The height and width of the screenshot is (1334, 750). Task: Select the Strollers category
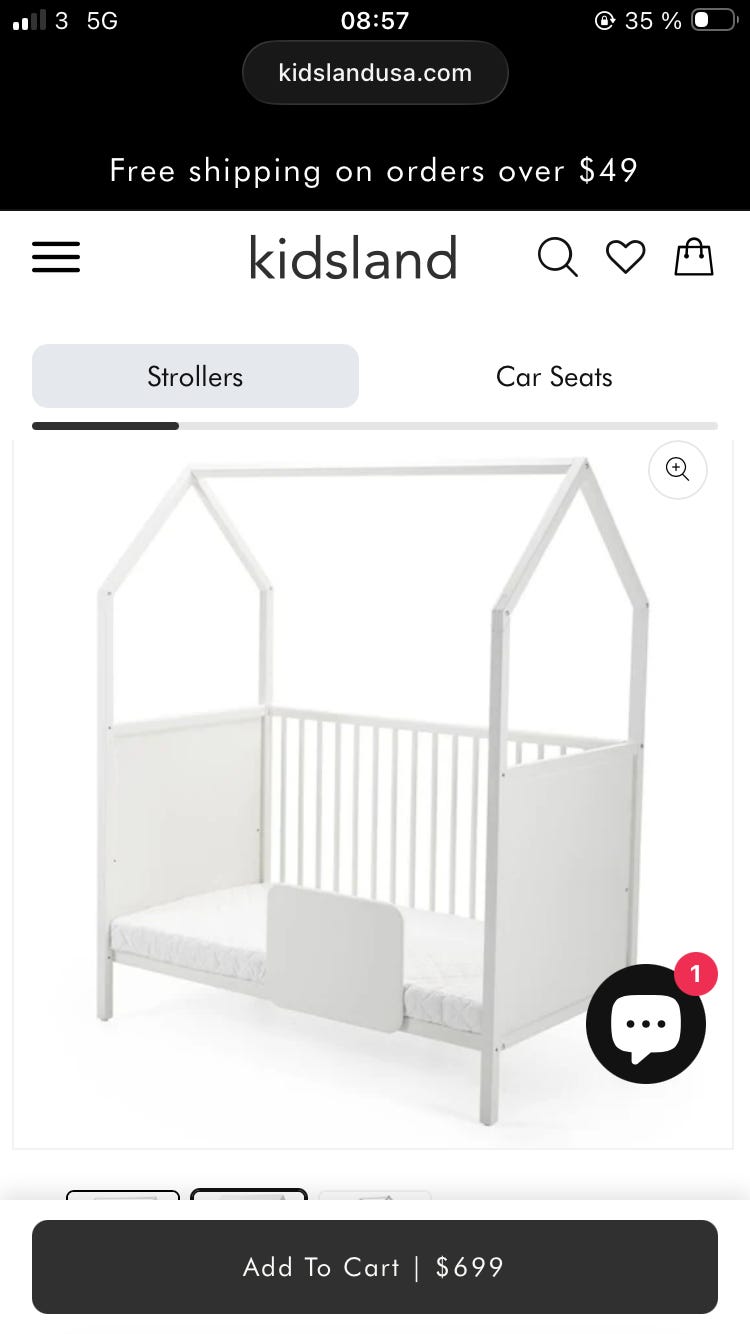click(195, 376)
